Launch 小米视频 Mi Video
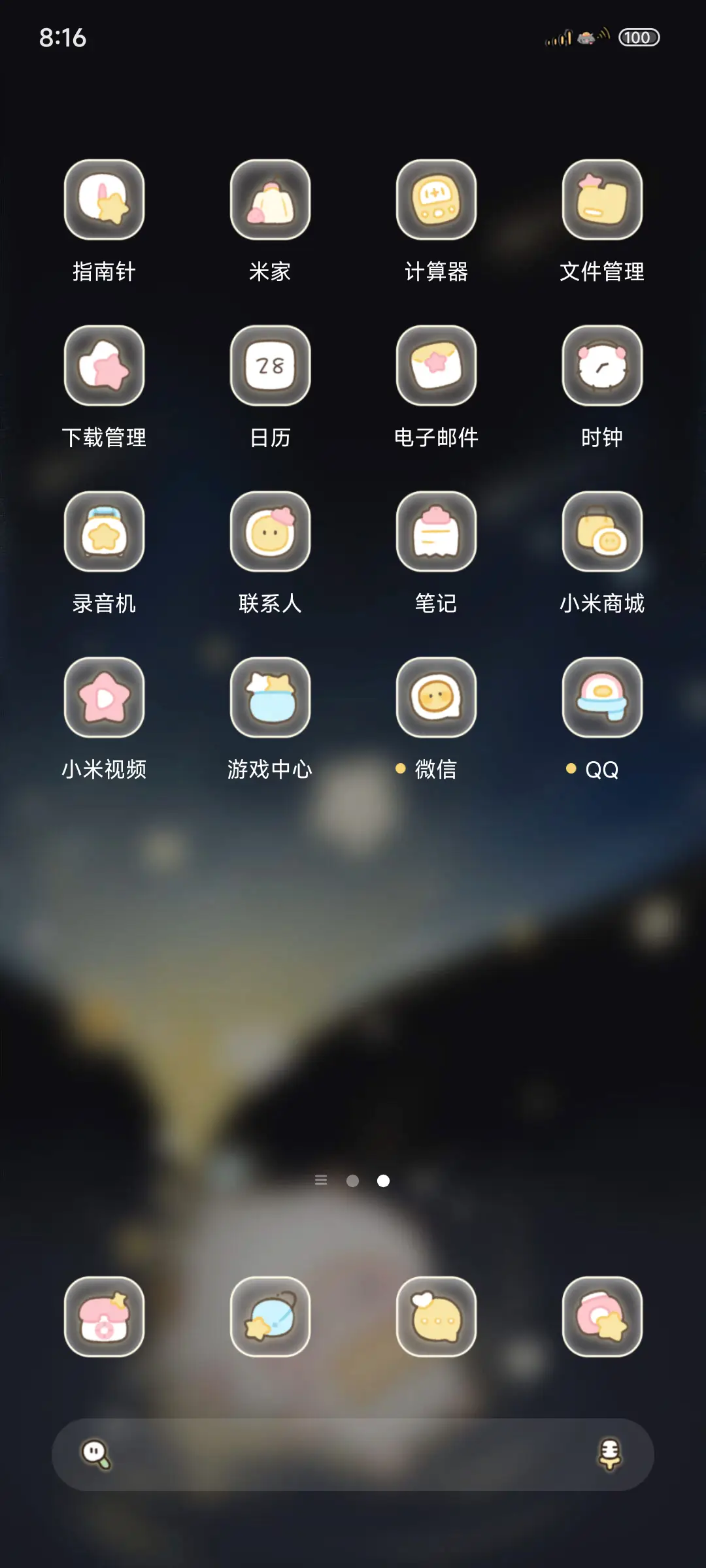 tap(105, 698)
